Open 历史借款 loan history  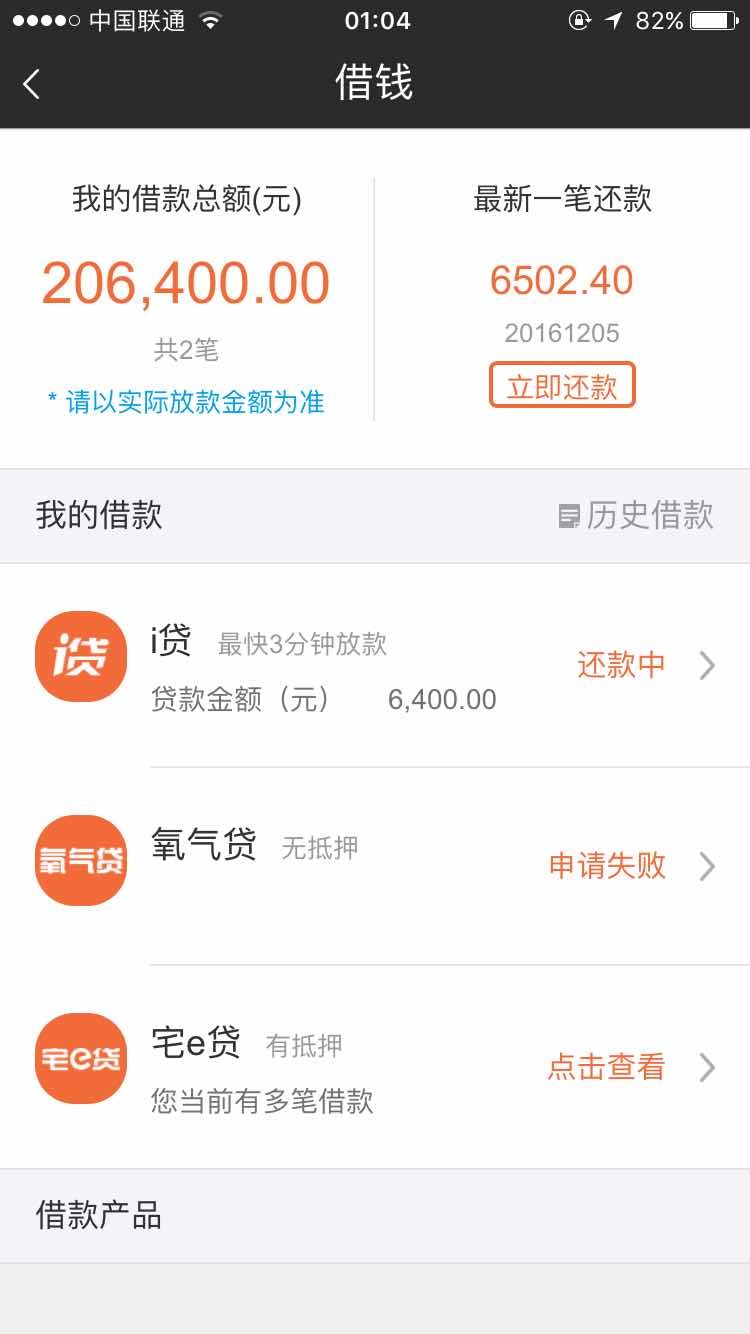pos(636,516)
